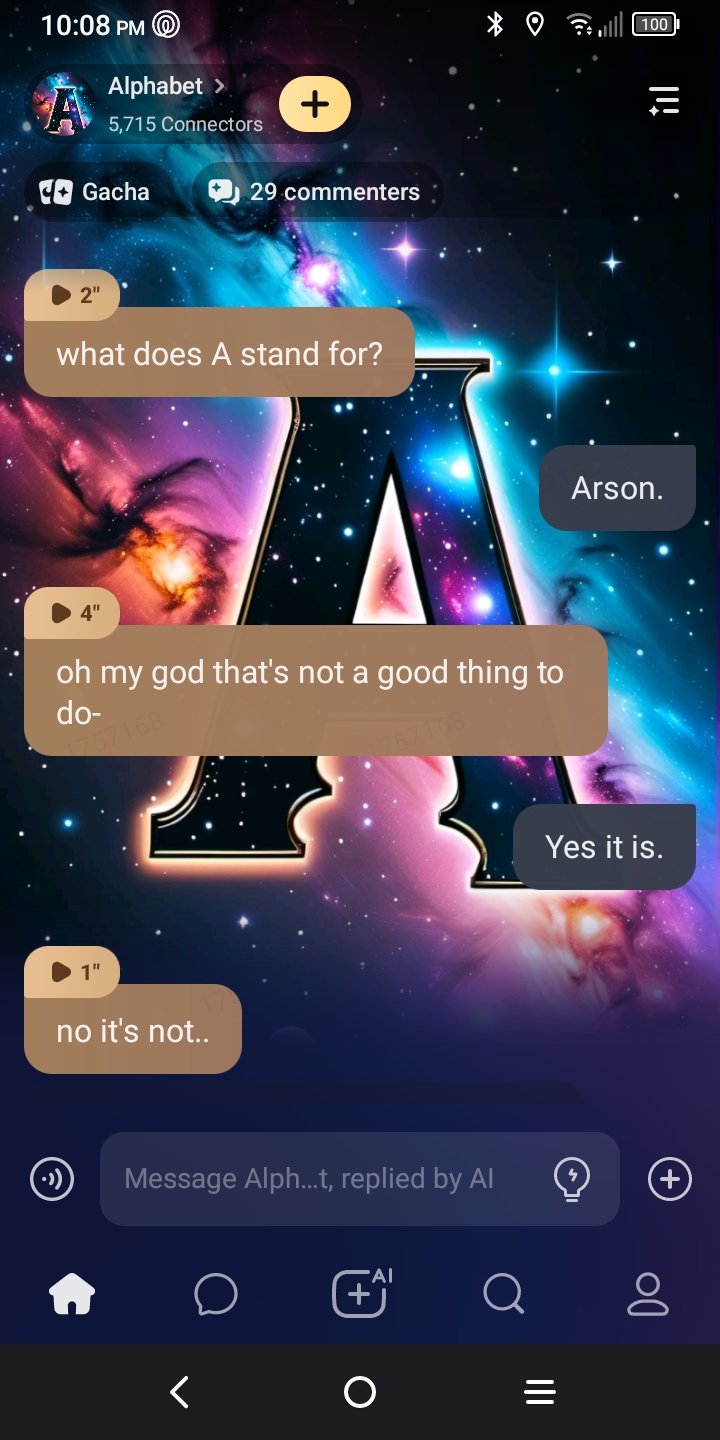Screen dimensions: 720x1440
Task: Switch to the Chats tab
Action: [x=216, y=1295]
